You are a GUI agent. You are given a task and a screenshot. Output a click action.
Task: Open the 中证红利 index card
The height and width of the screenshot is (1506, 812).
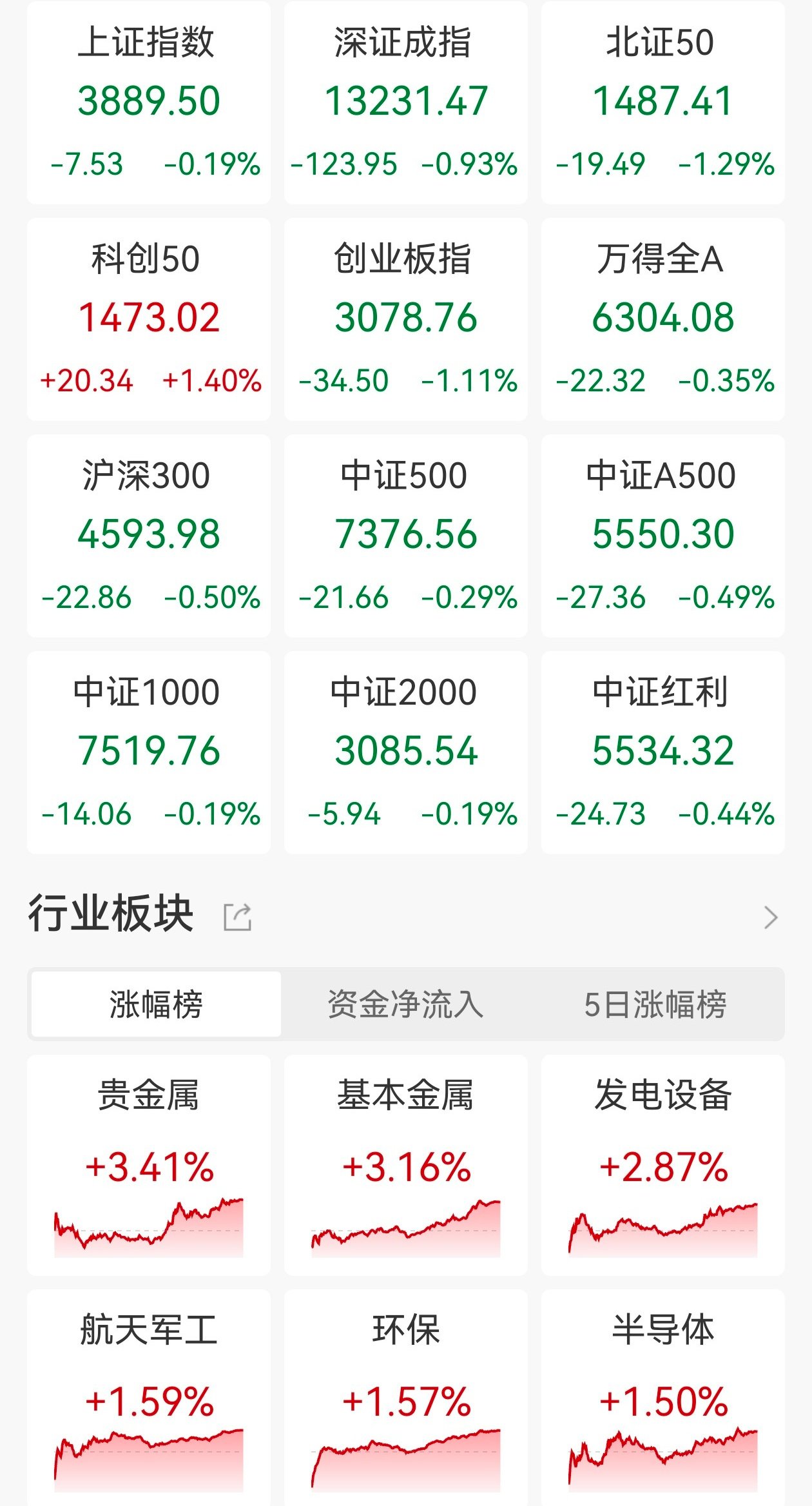point(662,753)
